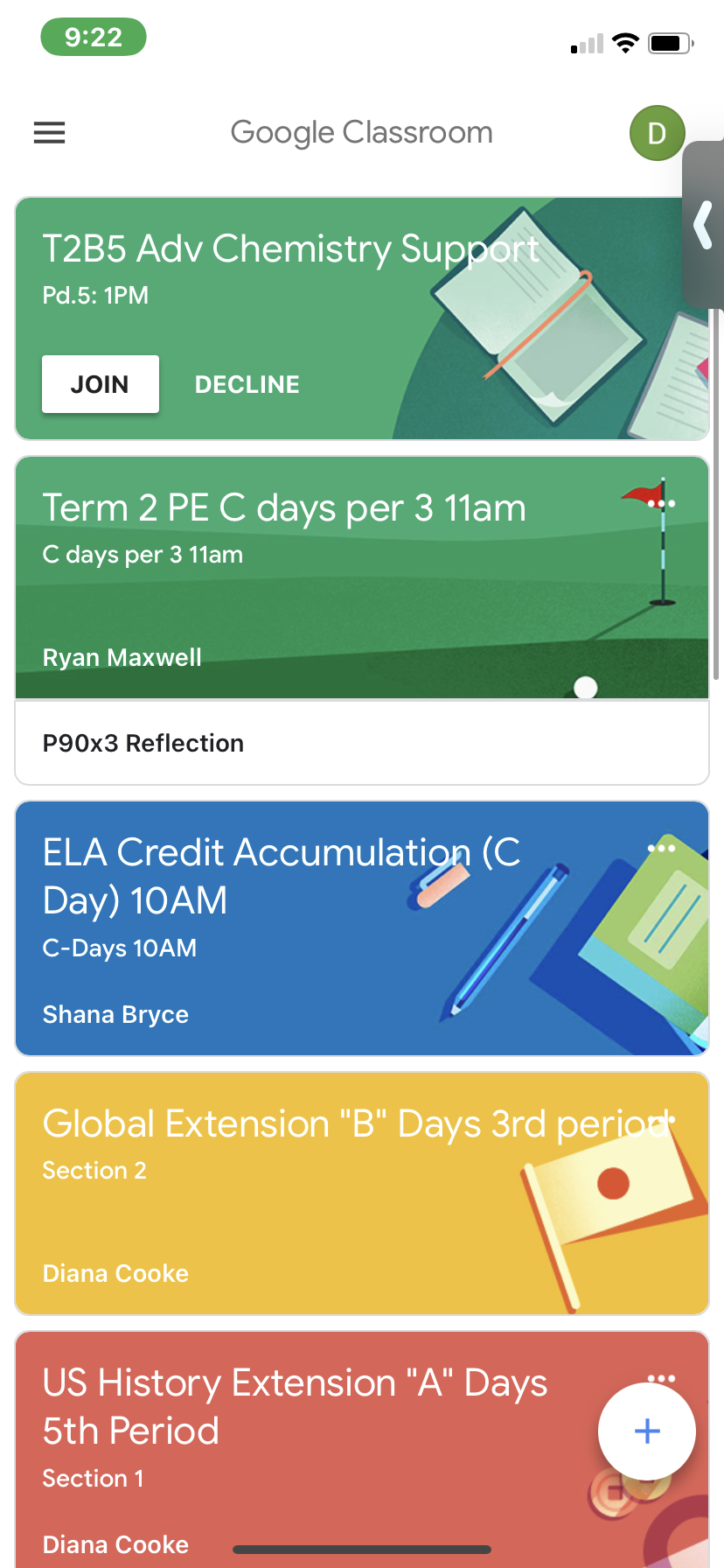The height and width of the screenshot is (1568, 724).
Task: Open Term 2 PE C days class
Action: click(x=284, y=508)
